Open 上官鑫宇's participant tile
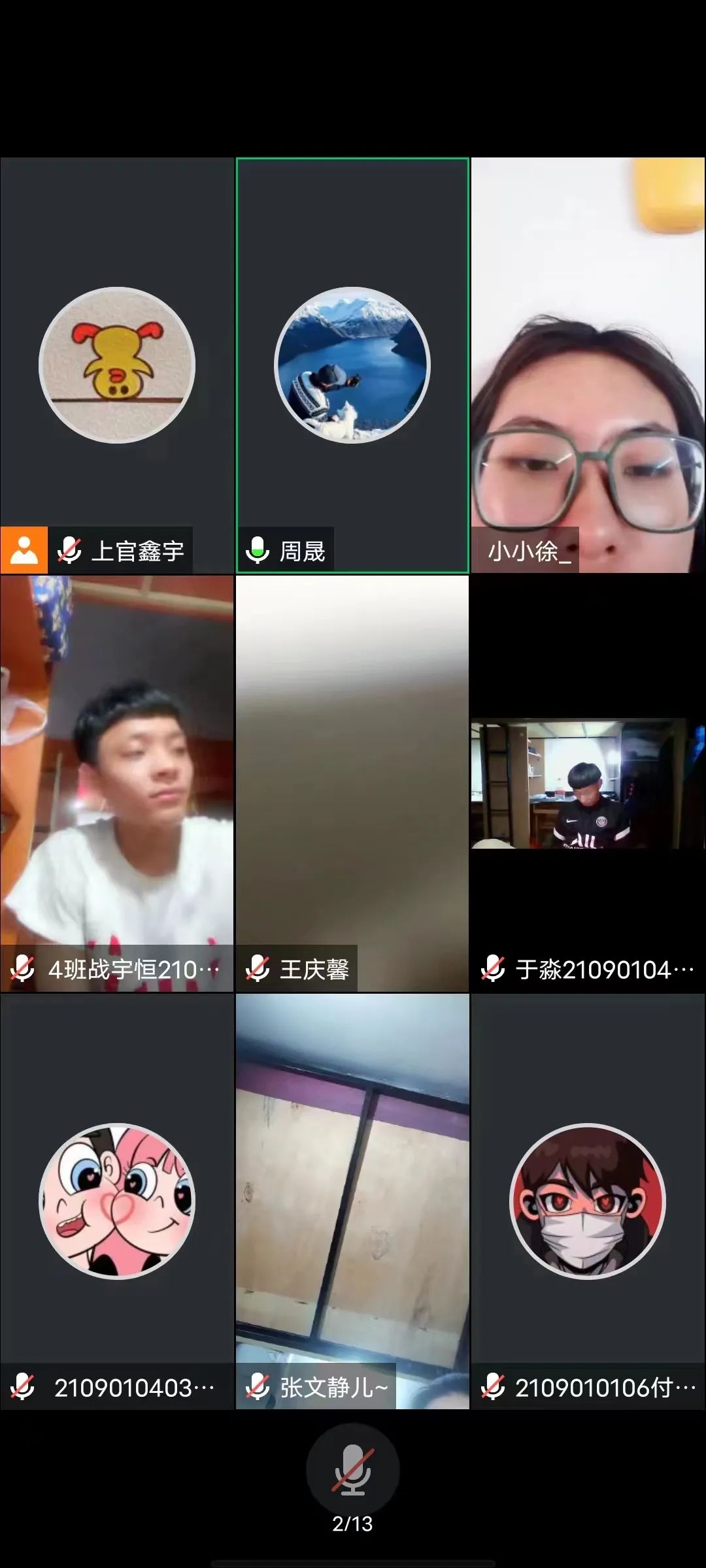The image size is (706, 1568). tap(117, 365)
